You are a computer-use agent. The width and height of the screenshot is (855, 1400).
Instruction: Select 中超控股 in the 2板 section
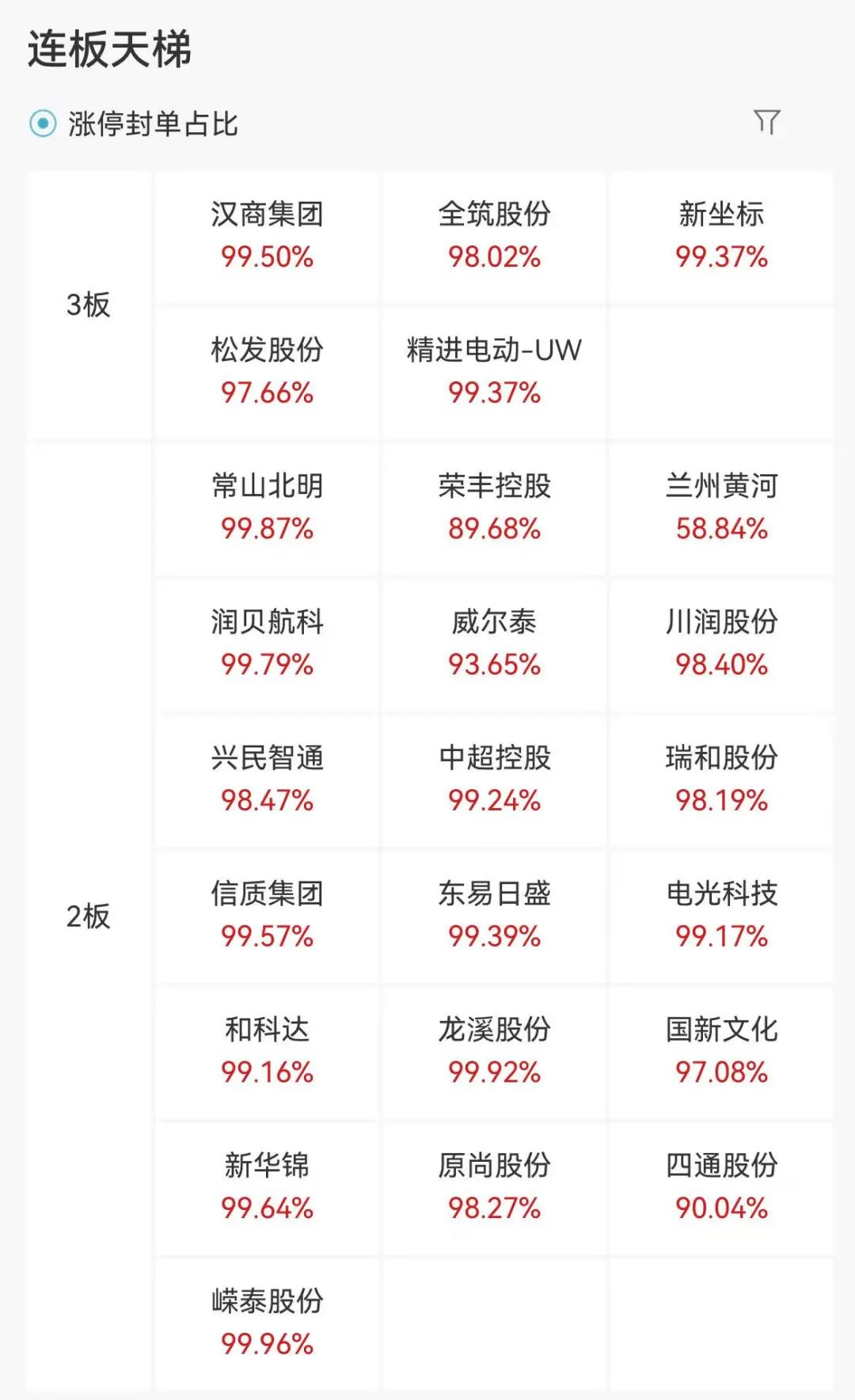click(493, 780)
